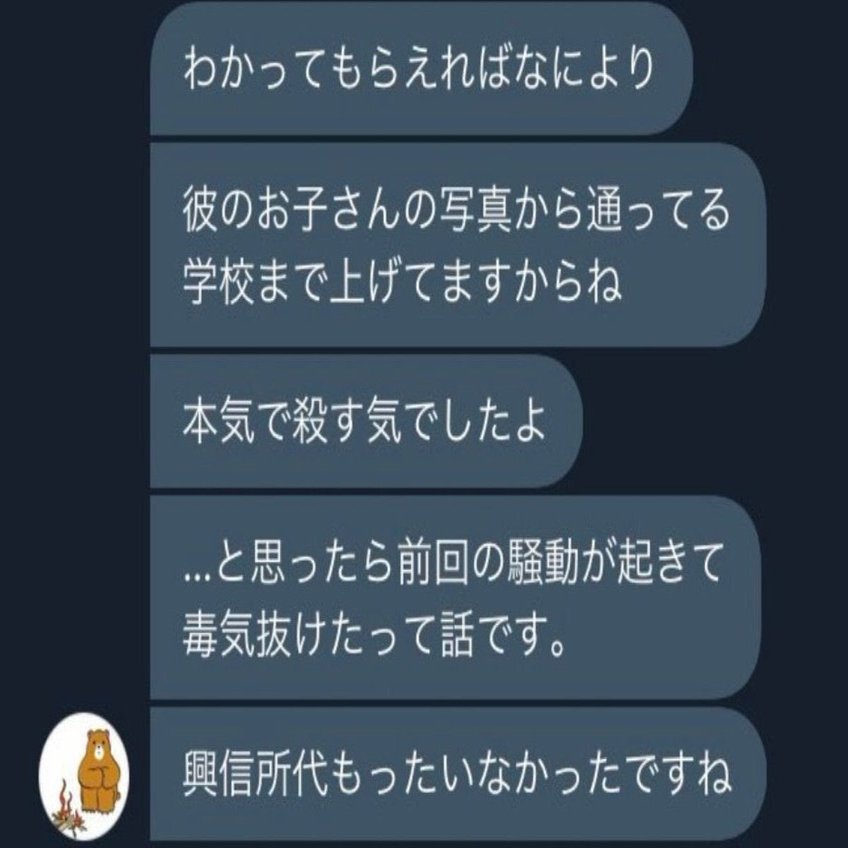Open the sender's bear avatar profile
The width and height of the screenshot is (848, 848).
pyautogui.click(x=84, y=775)
